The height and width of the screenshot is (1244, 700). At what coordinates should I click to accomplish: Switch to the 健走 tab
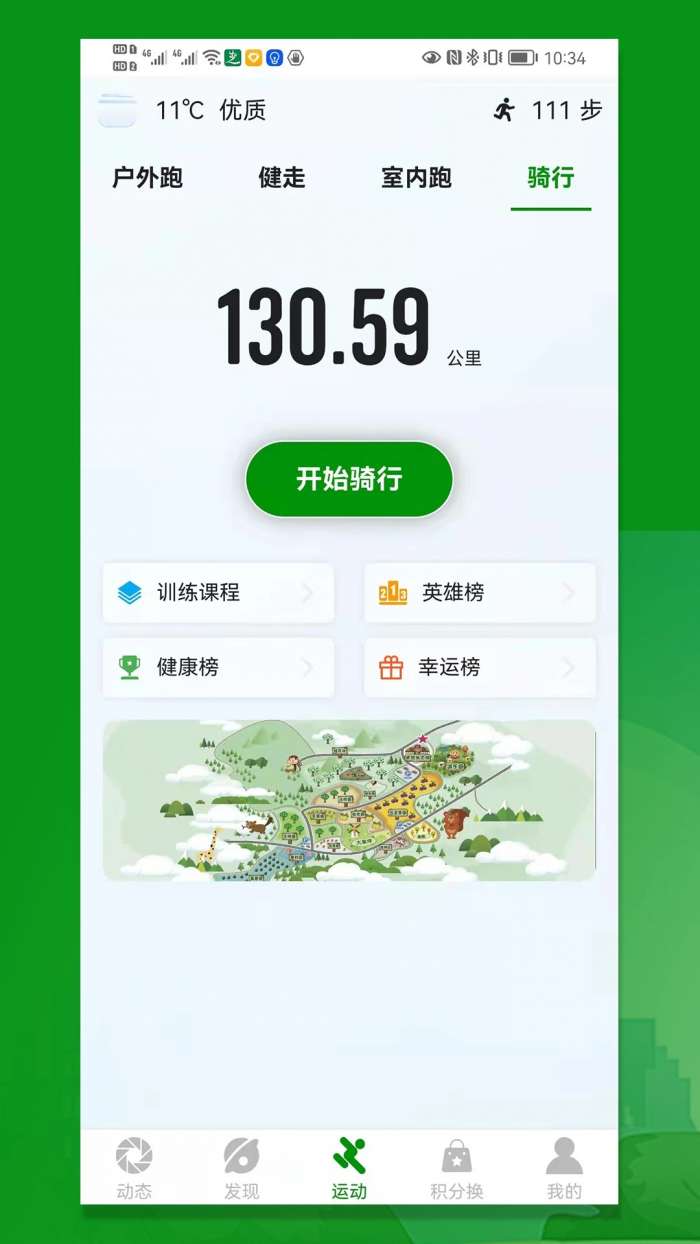[282, 179]
